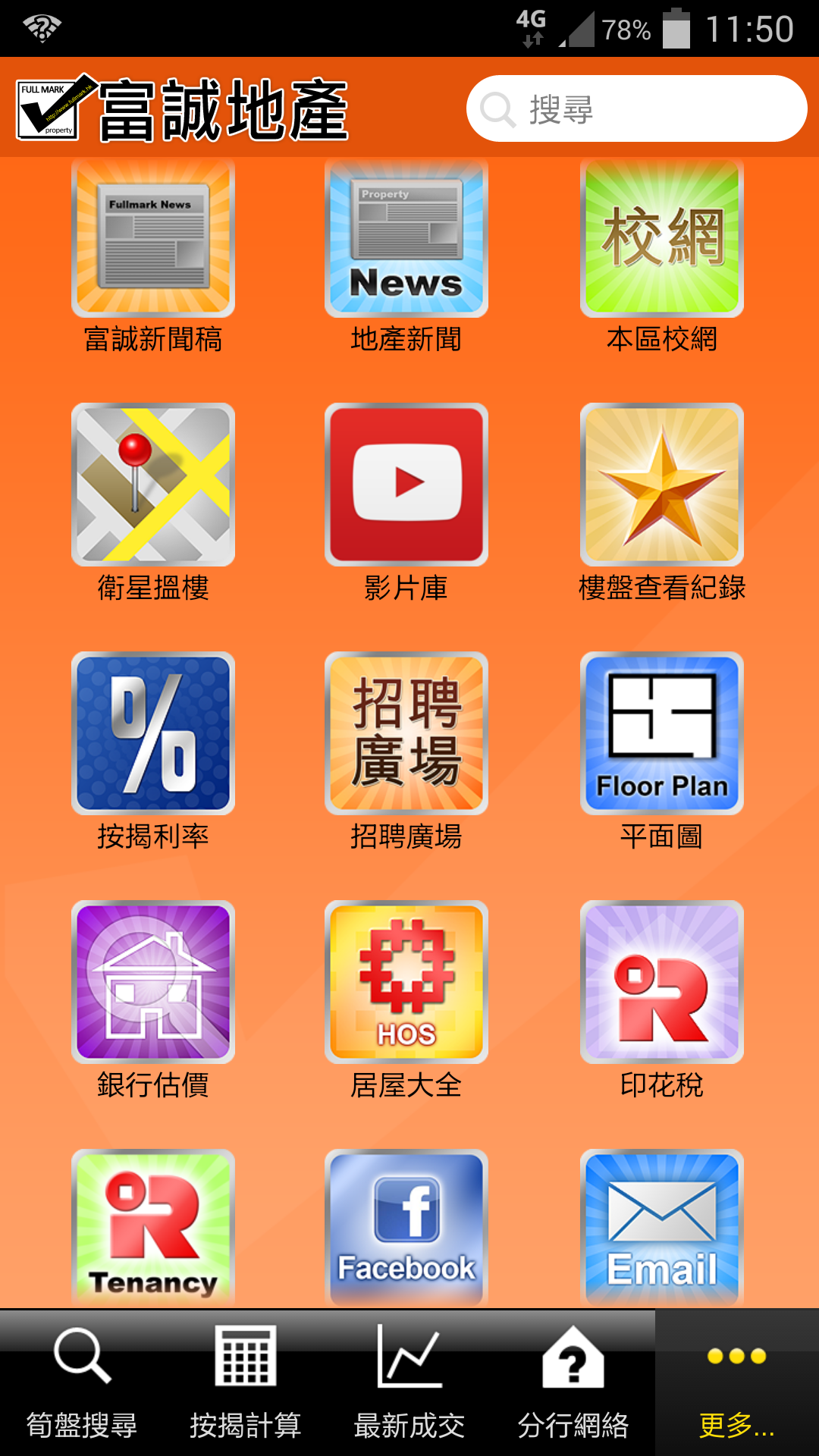Open the Tenancy tile
Image resolution: width=819 pixels, height=1456 pixels.
(153, 1228)
